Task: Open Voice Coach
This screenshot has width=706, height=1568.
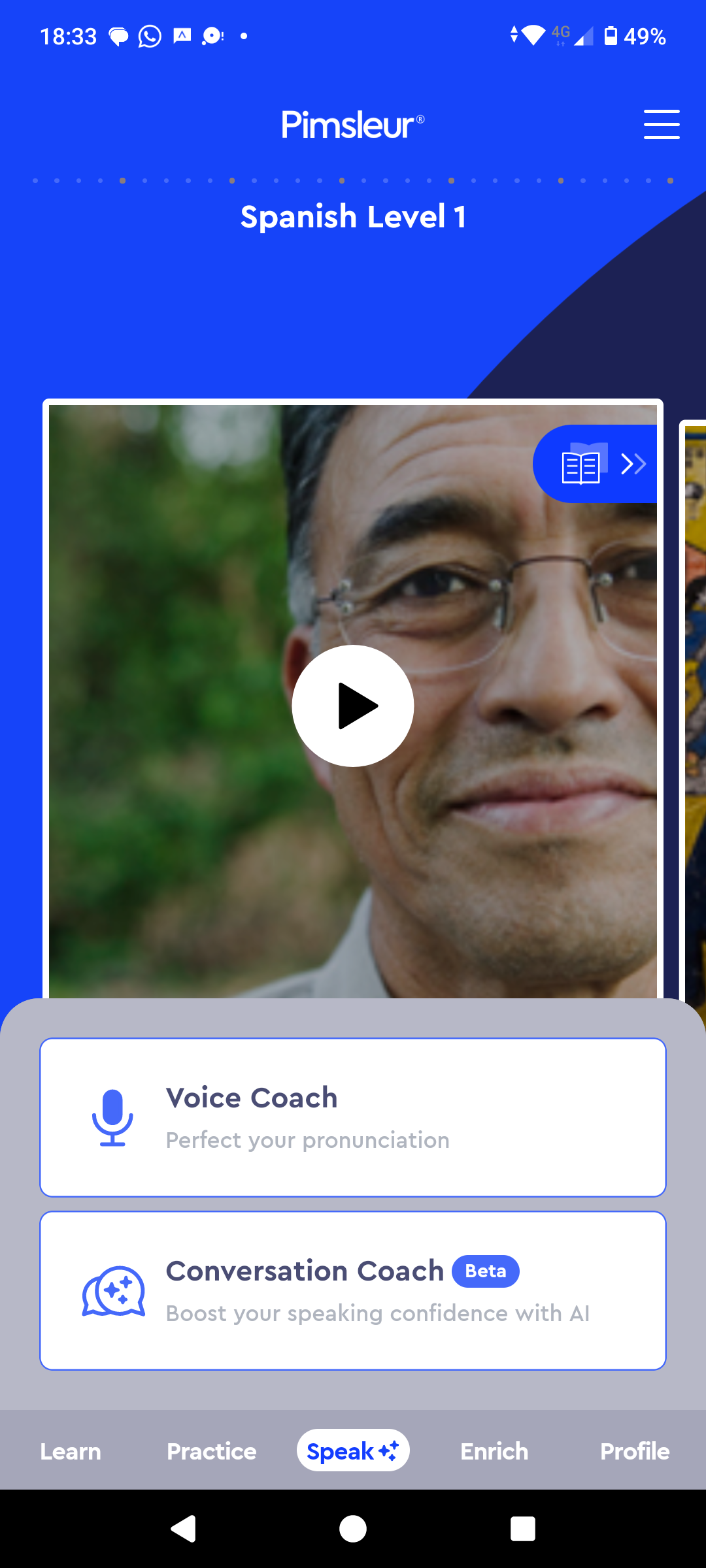Action: (353, 1117)
